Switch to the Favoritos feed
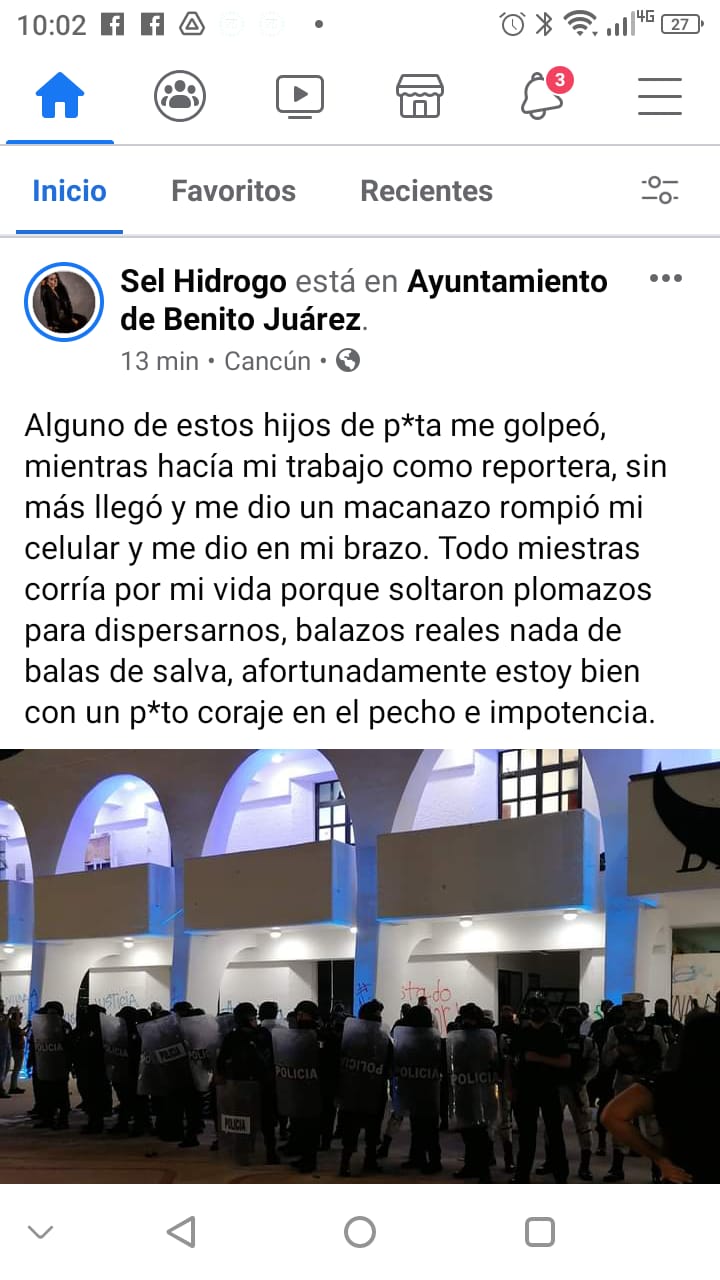720x1280 pixels. (x=233, y=191)
